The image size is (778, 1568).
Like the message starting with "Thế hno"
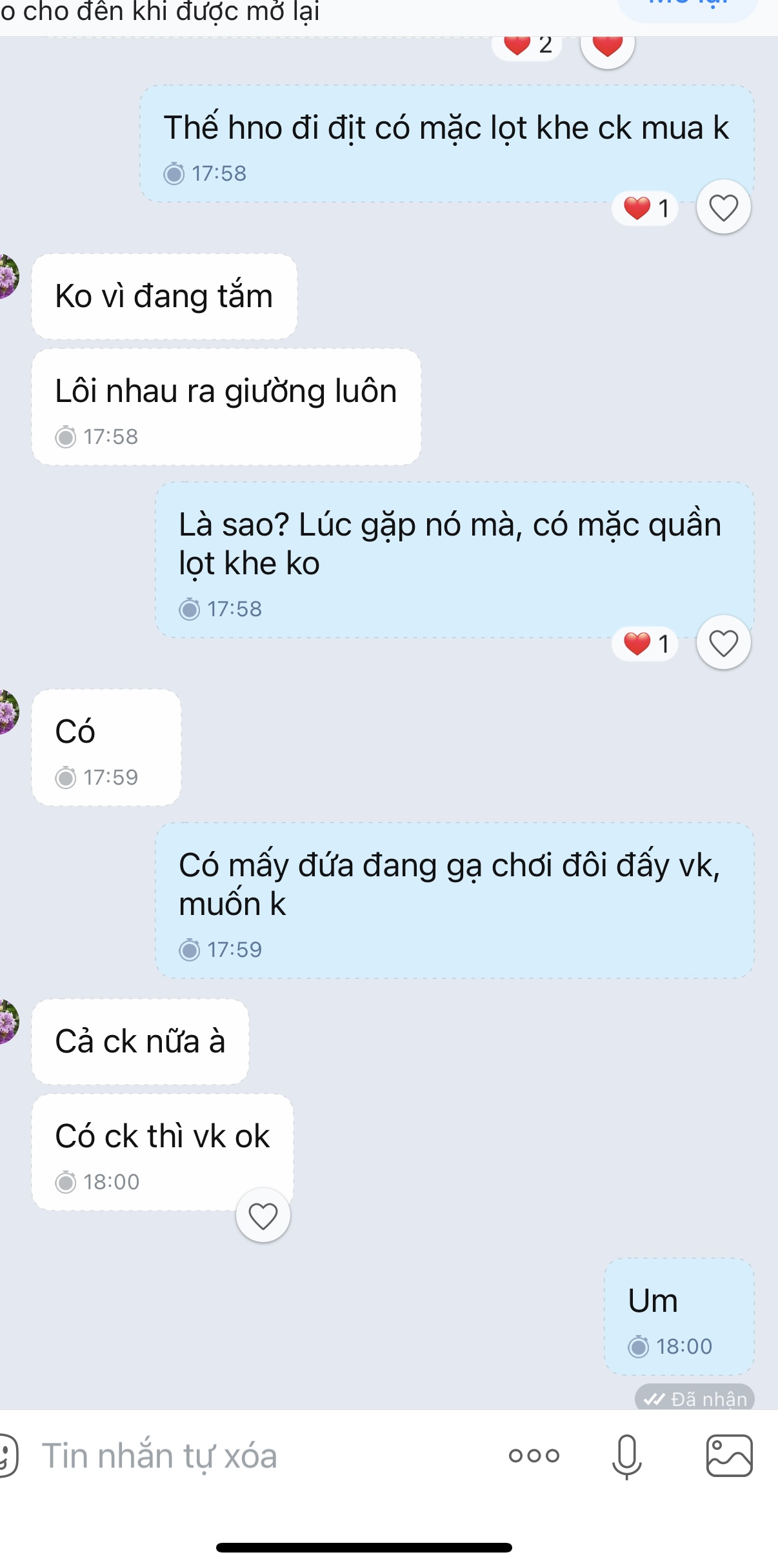[x=723, y=208]
